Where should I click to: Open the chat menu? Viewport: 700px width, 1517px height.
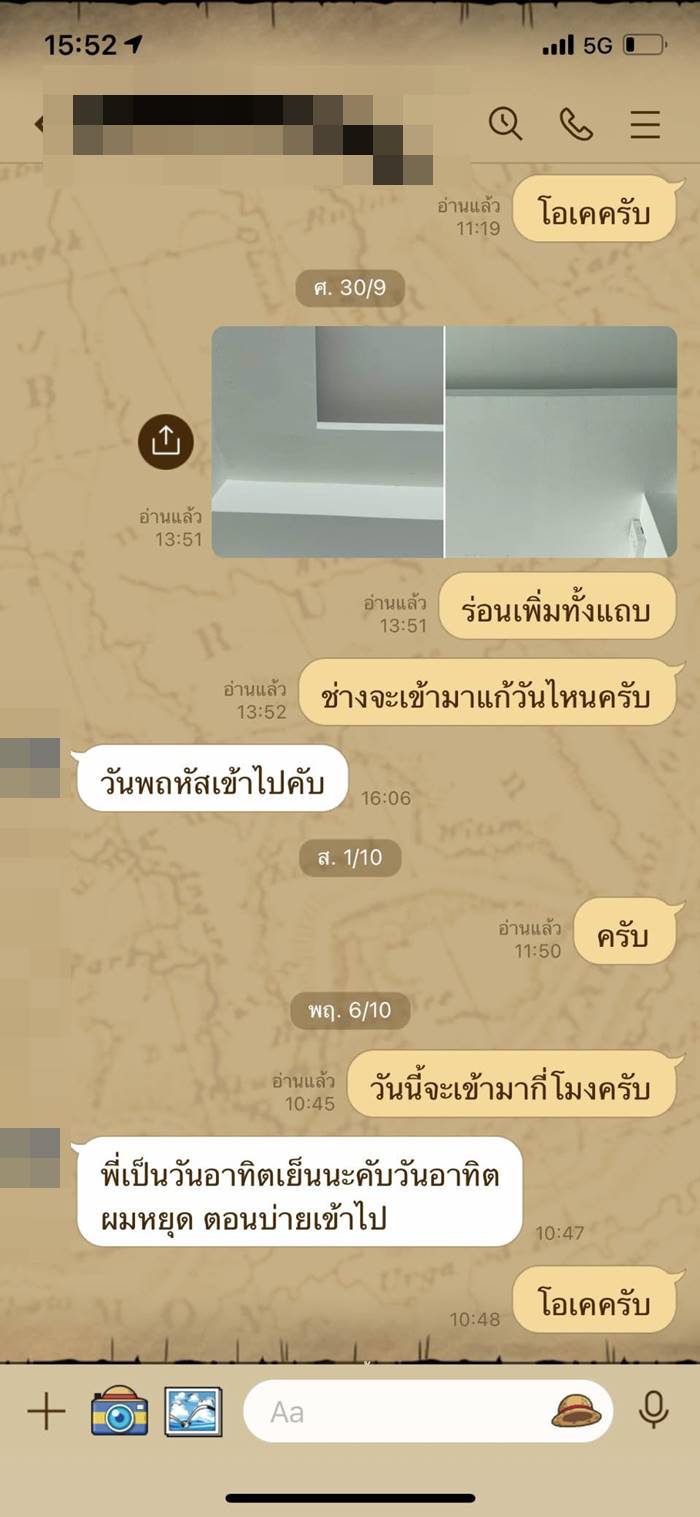pos(645,124)
